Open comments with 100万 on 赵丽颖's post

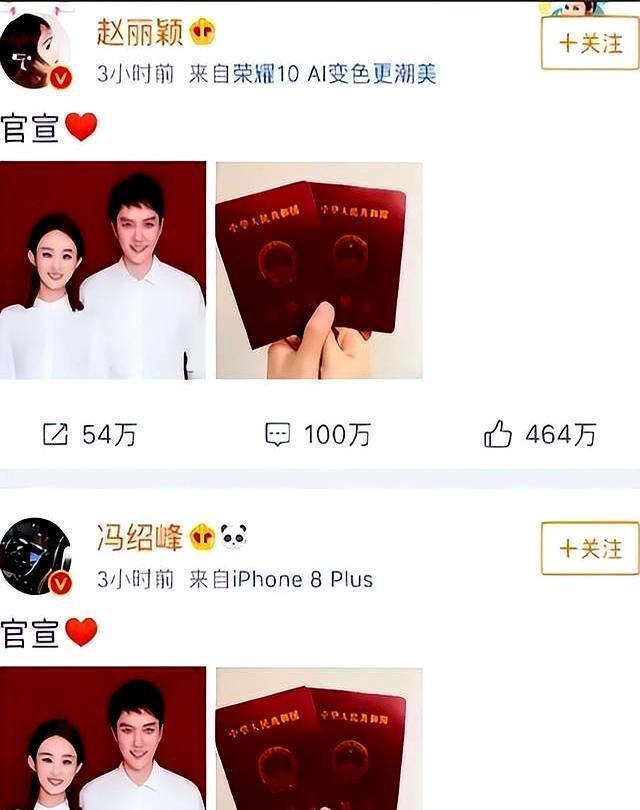(318, 434)
